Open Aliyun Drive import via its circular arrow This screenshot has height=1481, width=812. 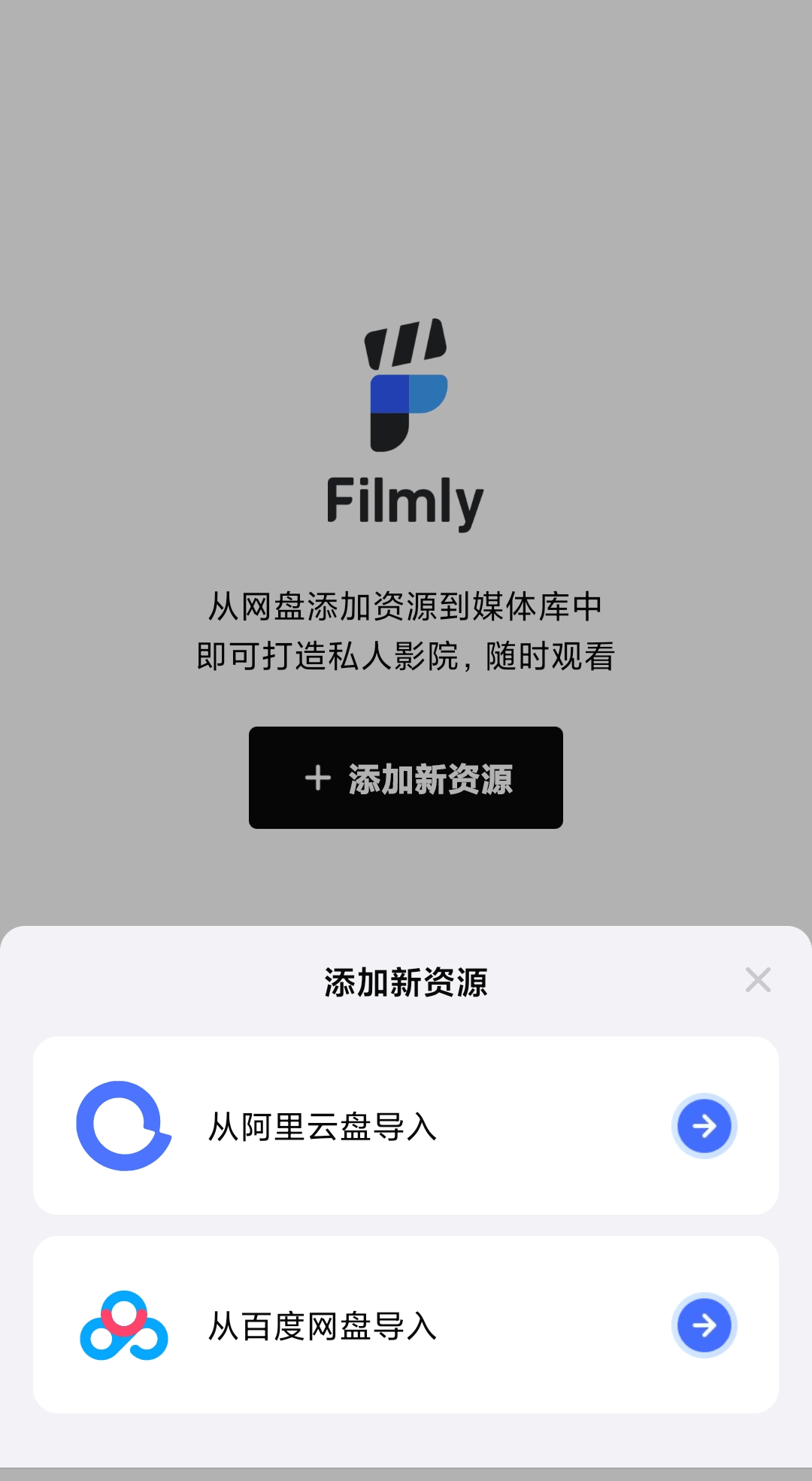[704, 1126]
